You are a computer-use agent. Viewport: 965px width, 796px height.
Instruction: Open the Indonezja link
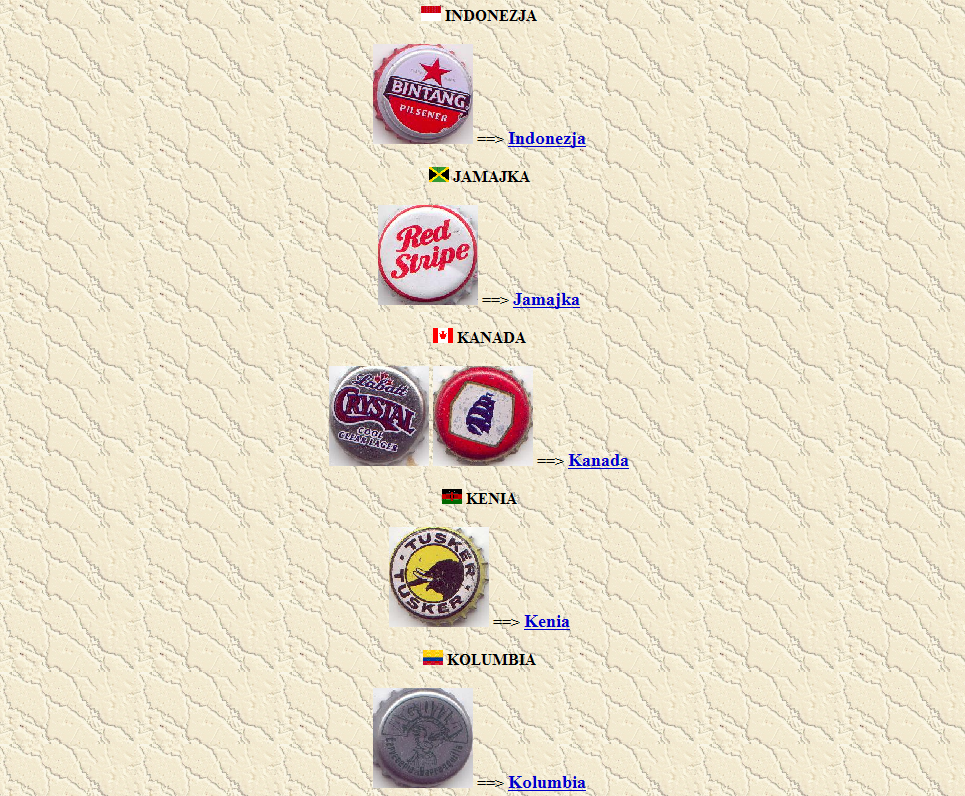pos(546,139)
